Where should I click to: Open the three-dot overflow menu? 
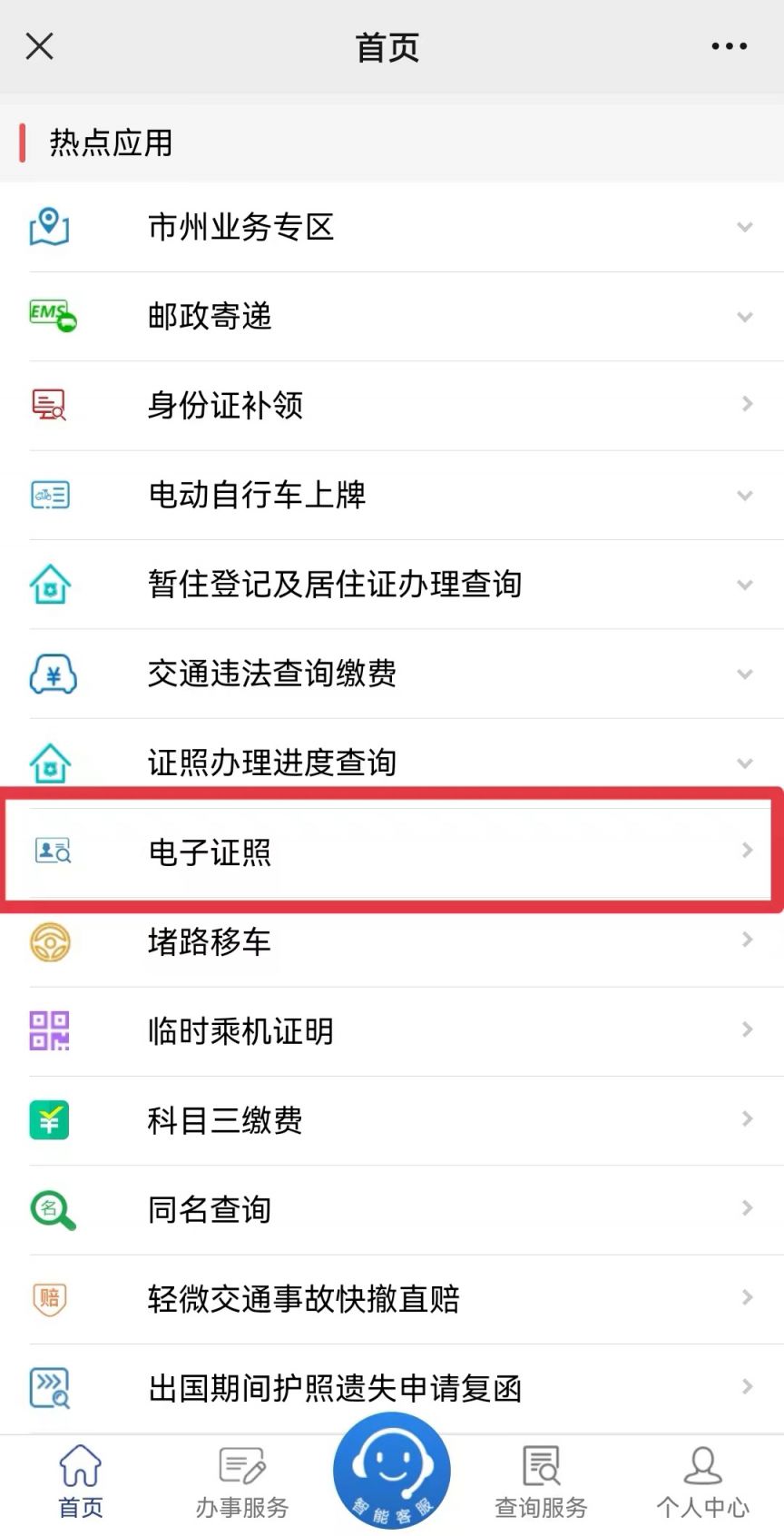tap(729, 46)
